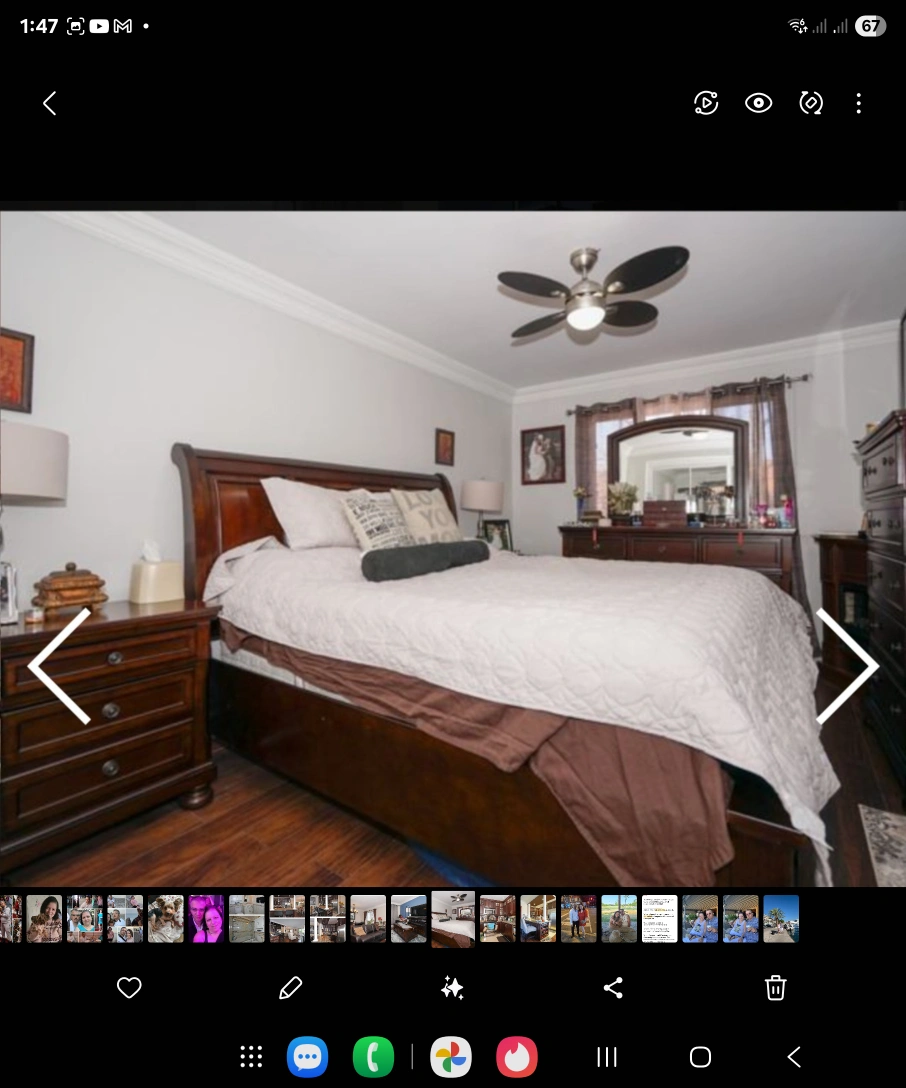Open the apps grid in taskbar
This screenshot has height=1088, width=906.
[251, 1057]
